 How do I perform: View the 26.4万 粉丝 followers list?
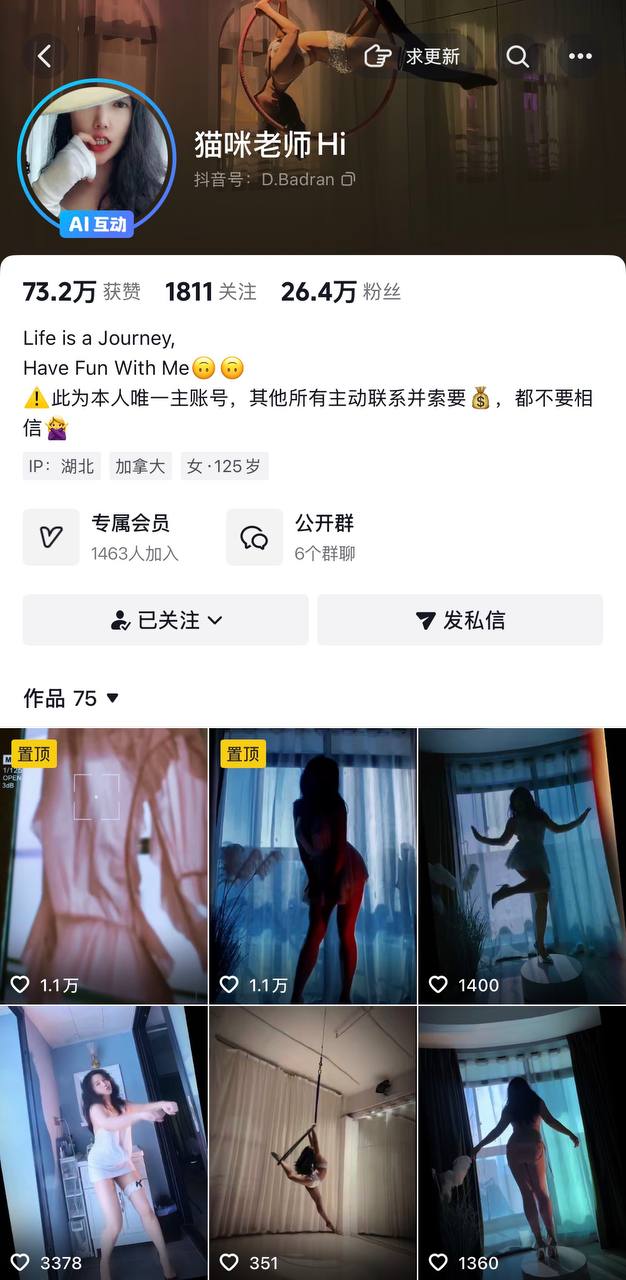(x=341, y=292)
